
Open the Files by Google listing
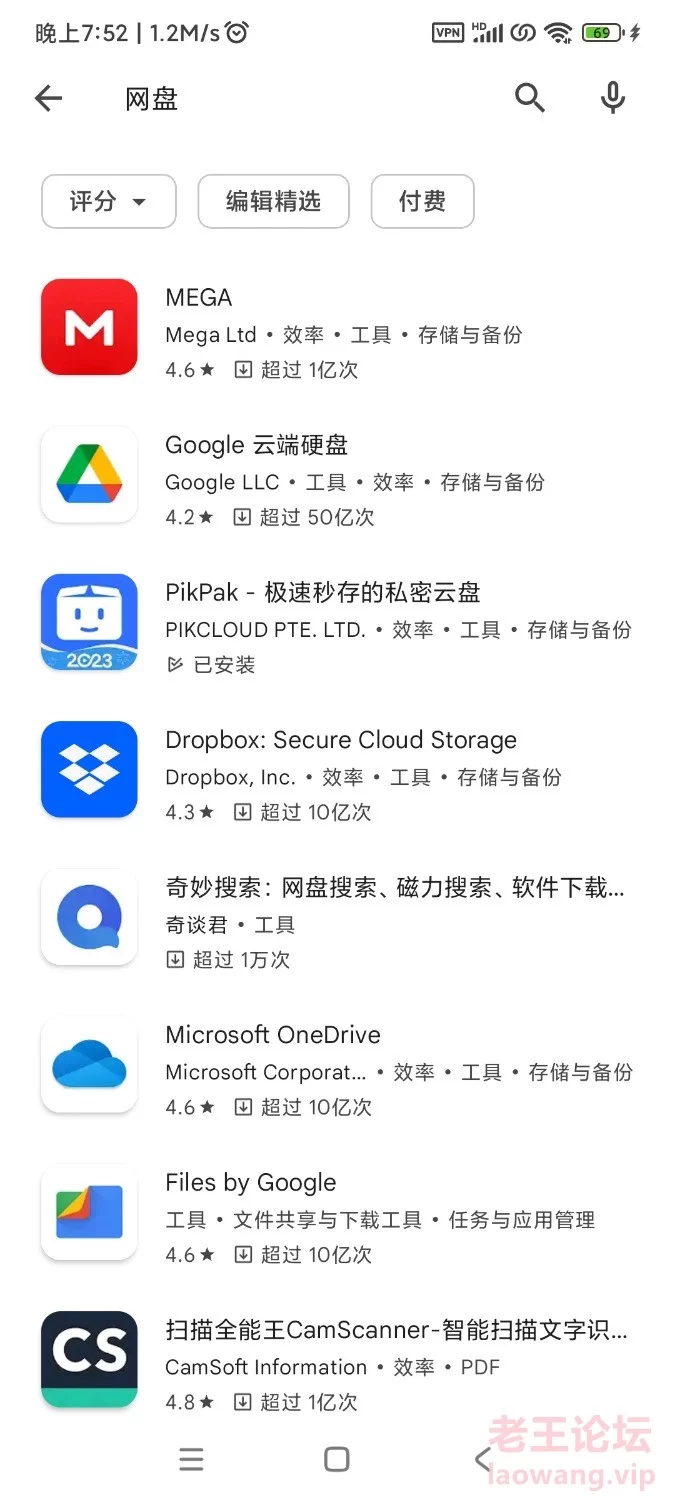coord(337,1213)
